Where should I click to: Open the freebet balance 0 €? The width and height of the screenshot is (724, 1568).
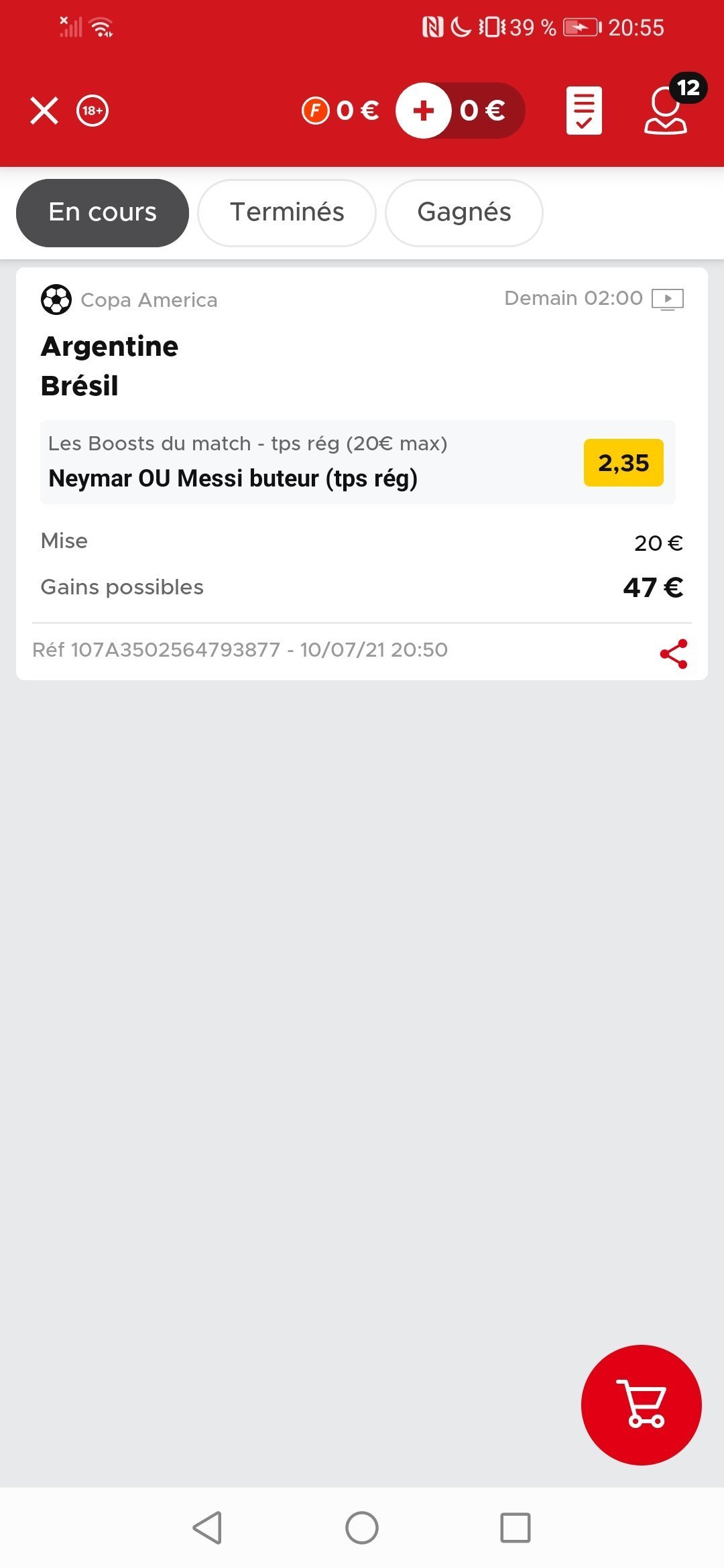point(341,111)
